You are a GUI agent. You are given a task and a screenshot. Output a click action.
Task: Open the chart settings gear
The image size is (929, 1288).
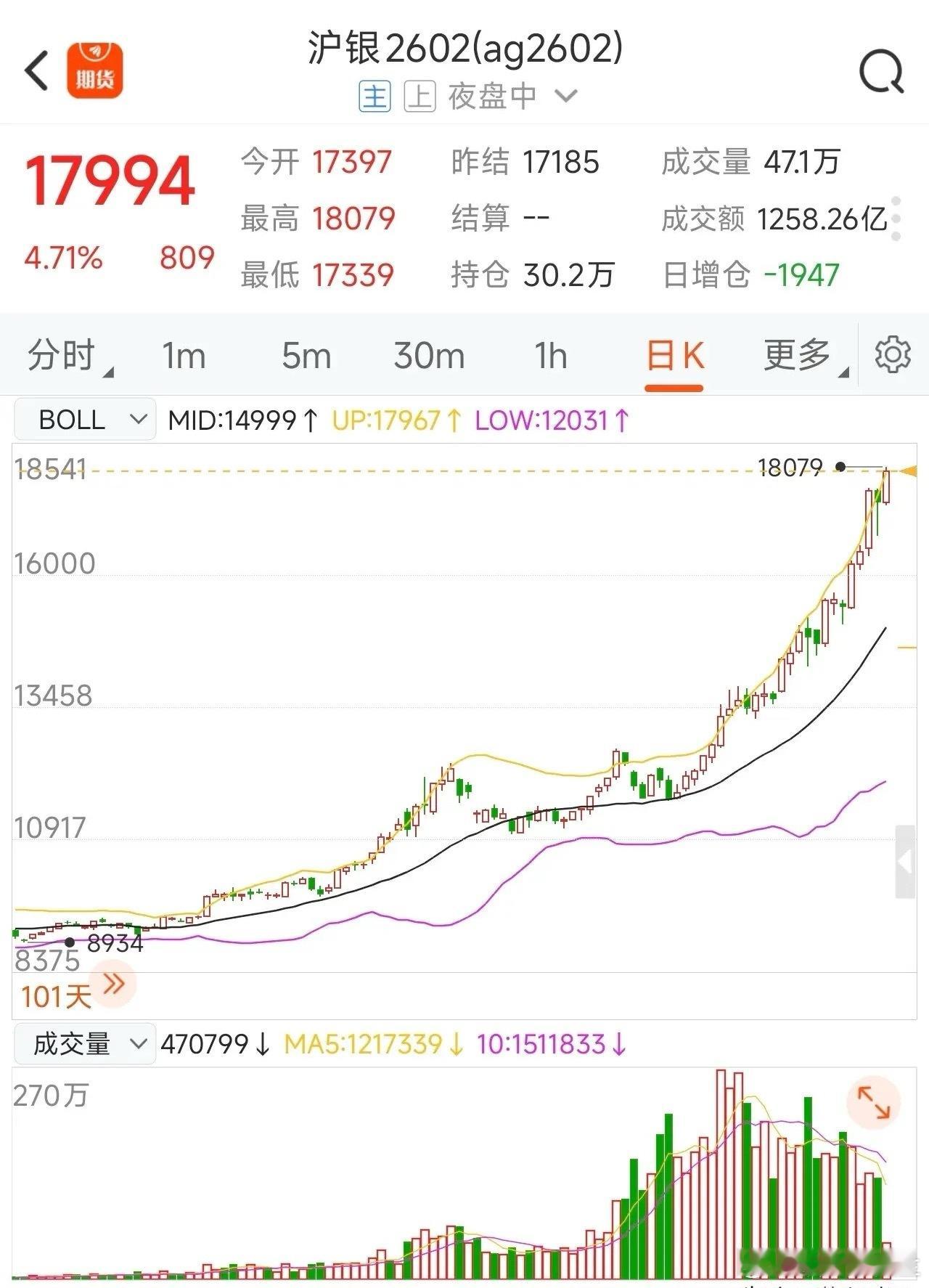pyautogui.click(x=892, y=356)
